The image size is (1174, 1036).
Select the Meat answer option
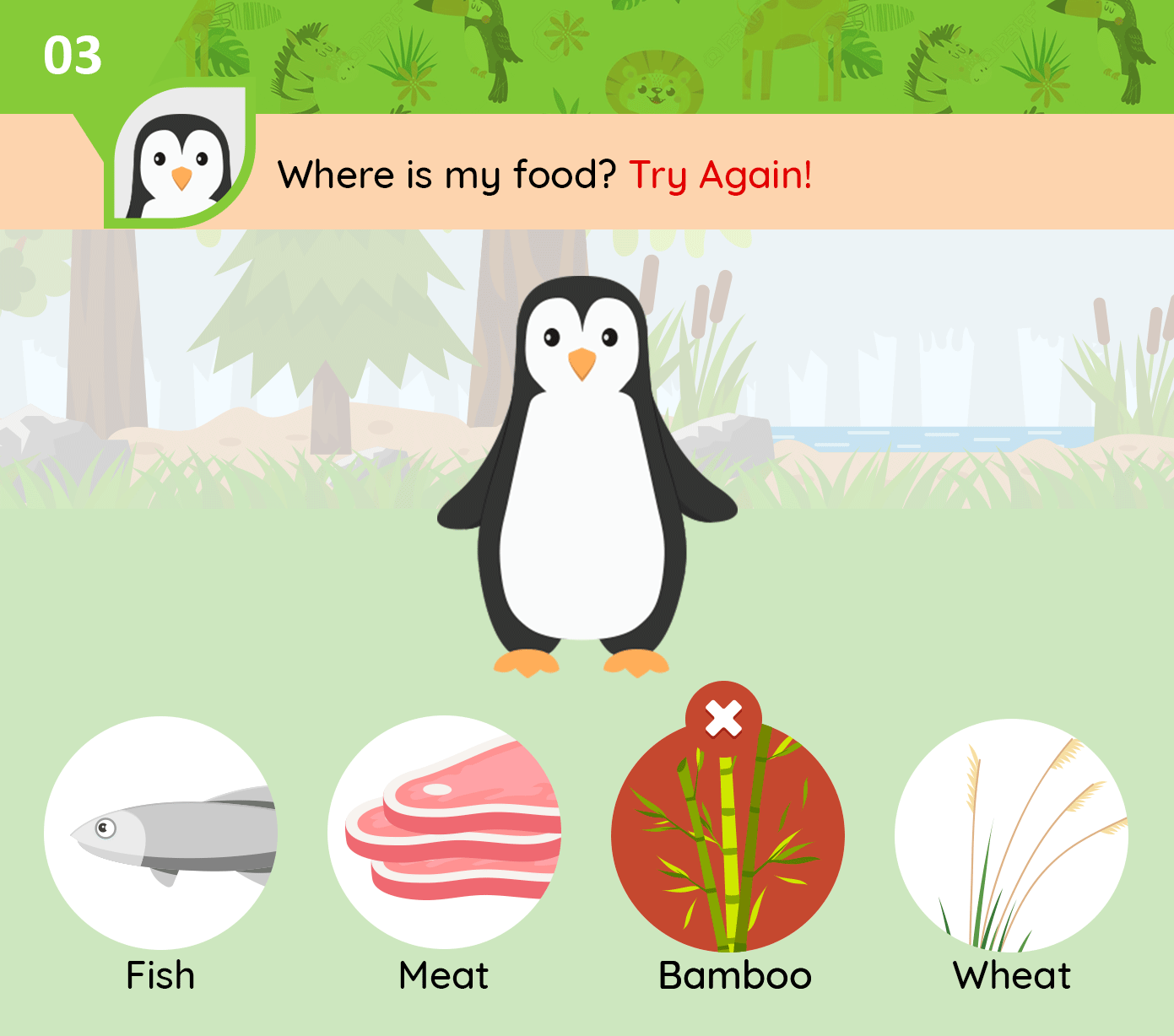coord(445,833)
